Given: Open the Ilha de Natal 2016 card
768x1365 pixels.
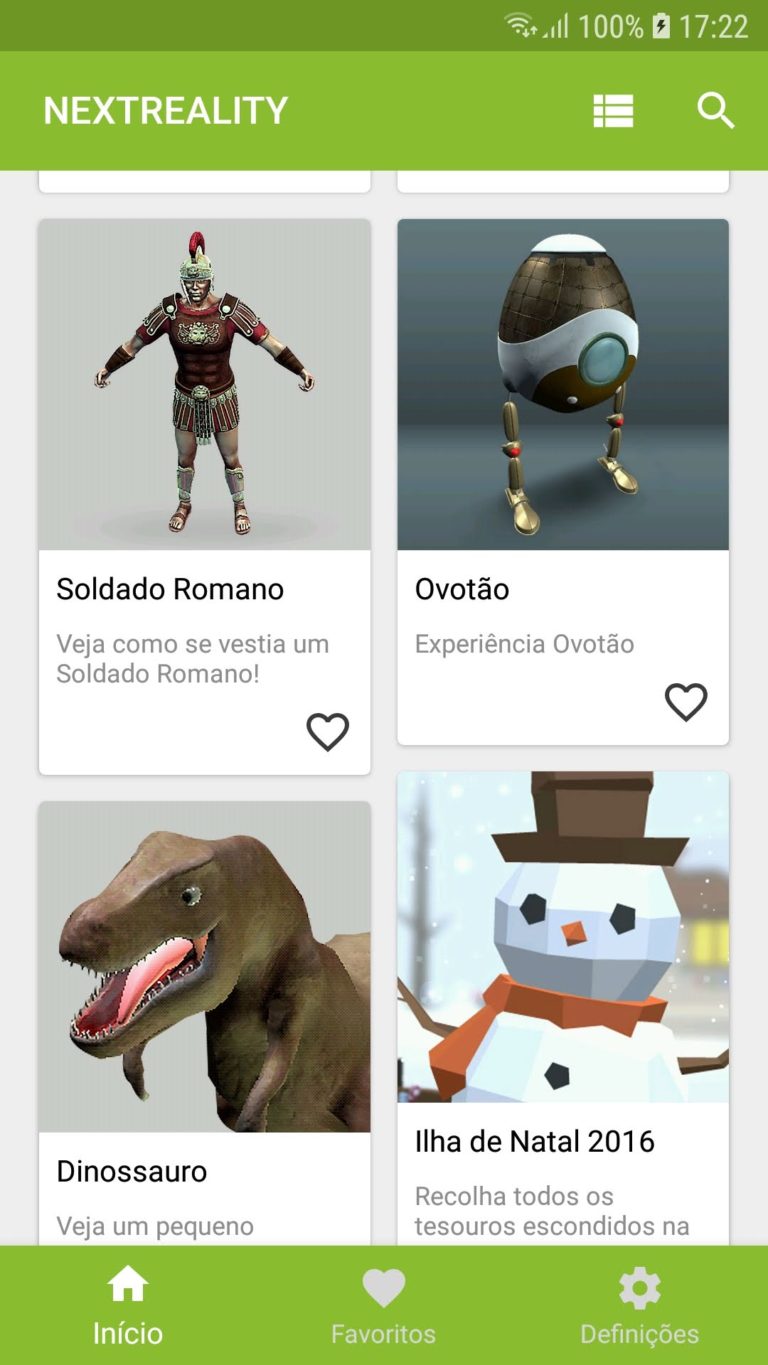Looking at the screenshot, I should [563, 1008].
